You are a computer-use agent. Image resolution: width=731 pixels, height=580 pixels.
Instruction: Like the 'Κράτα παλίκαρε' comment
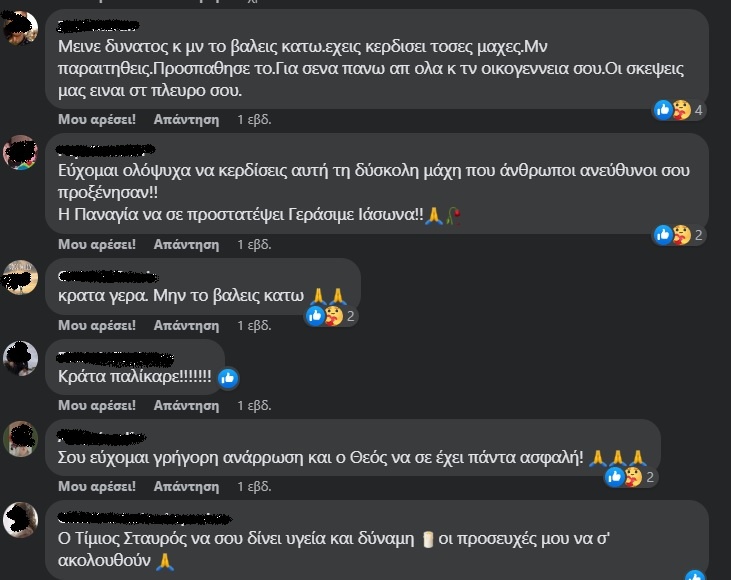tap(95, 405)
